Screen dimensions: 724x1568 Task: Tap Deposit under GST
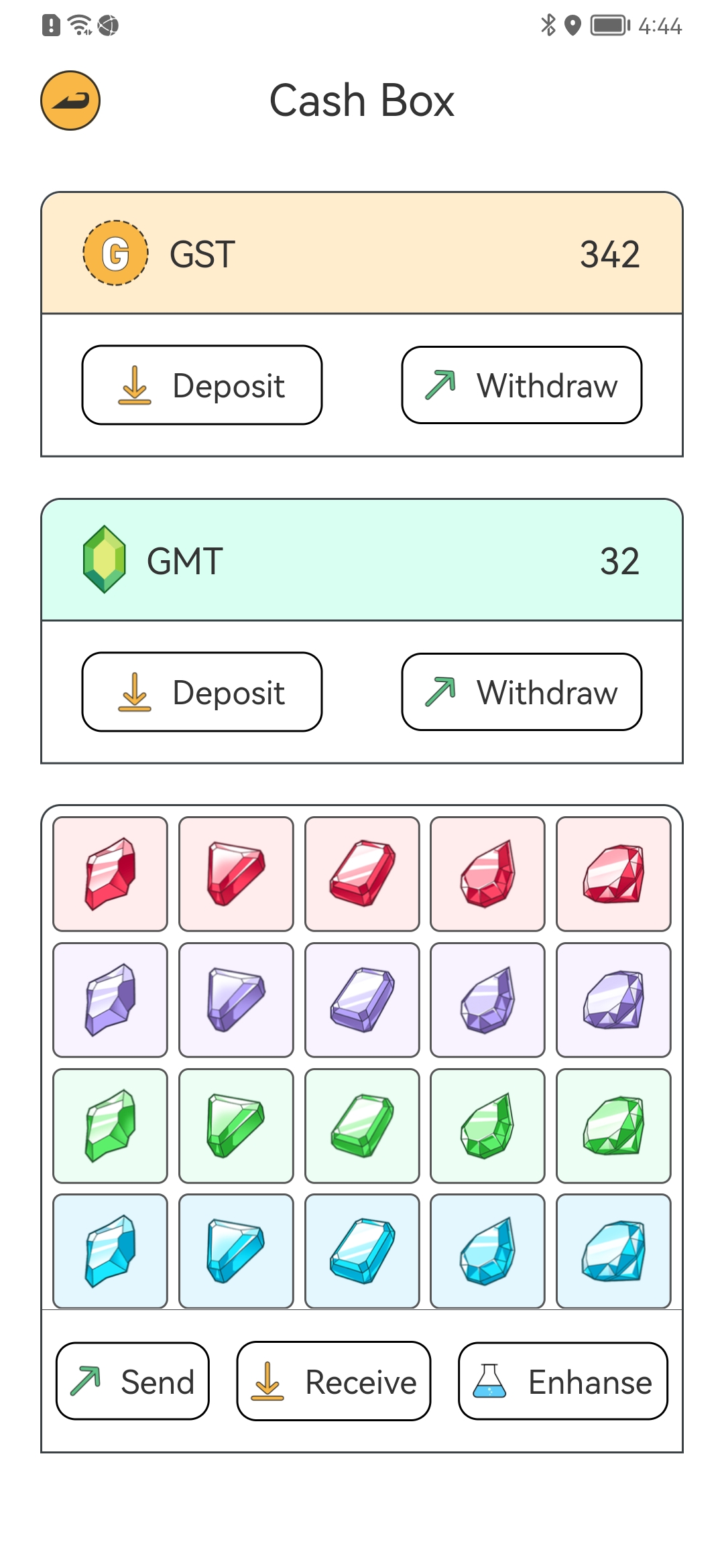(202, 385)
